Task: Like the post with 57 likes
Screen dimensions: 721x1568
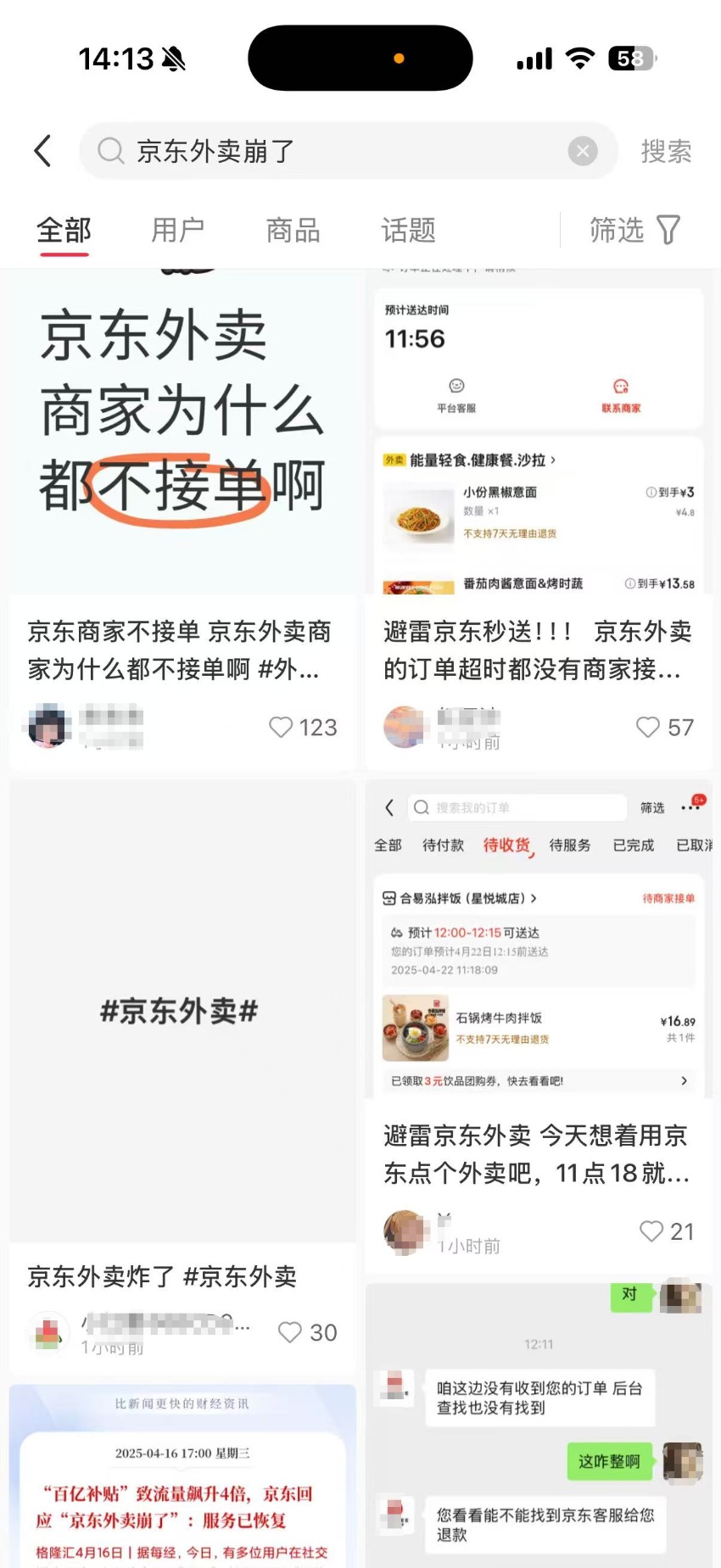Action: [x=648, y=727]
